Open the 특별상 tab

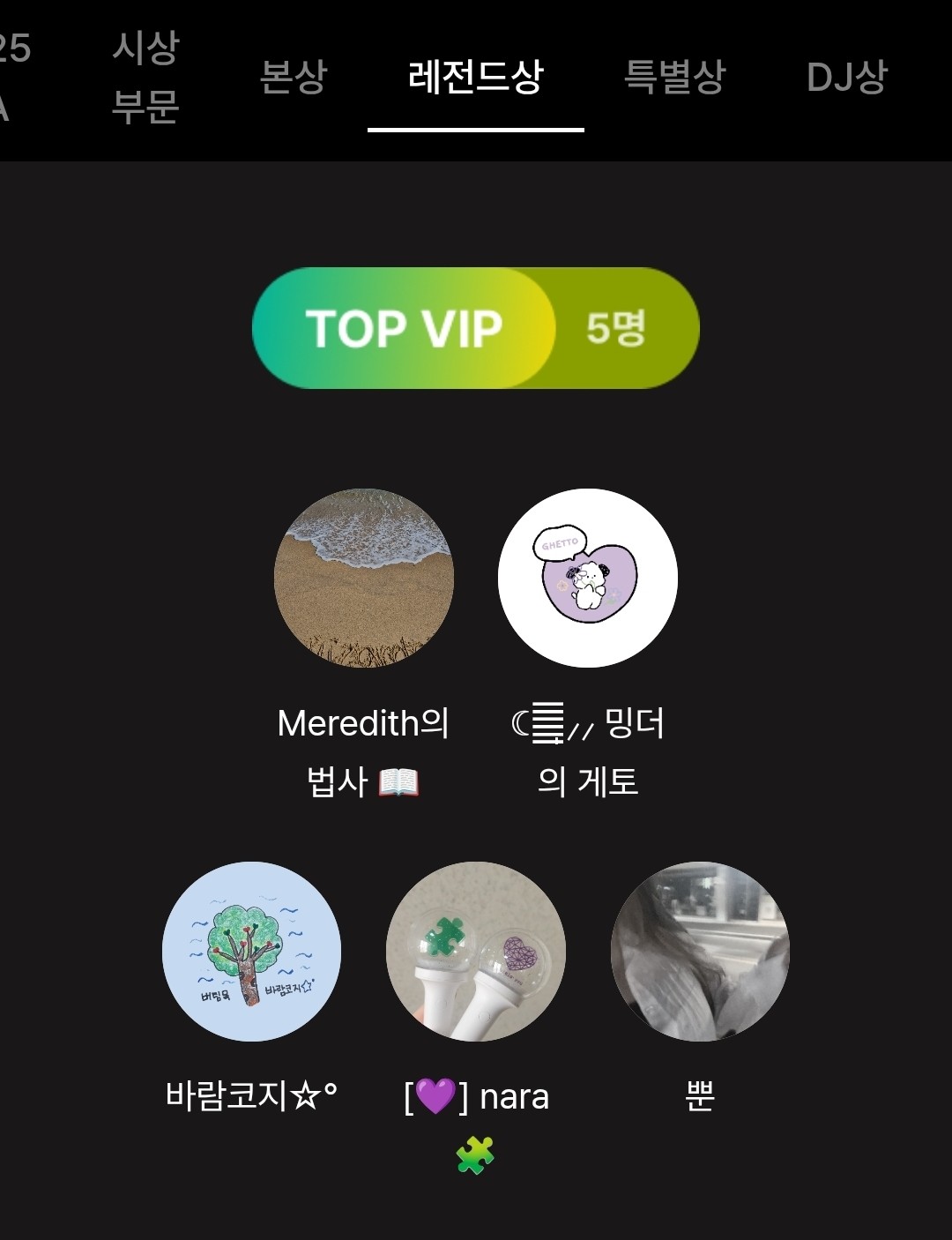[x=674, y=77]
